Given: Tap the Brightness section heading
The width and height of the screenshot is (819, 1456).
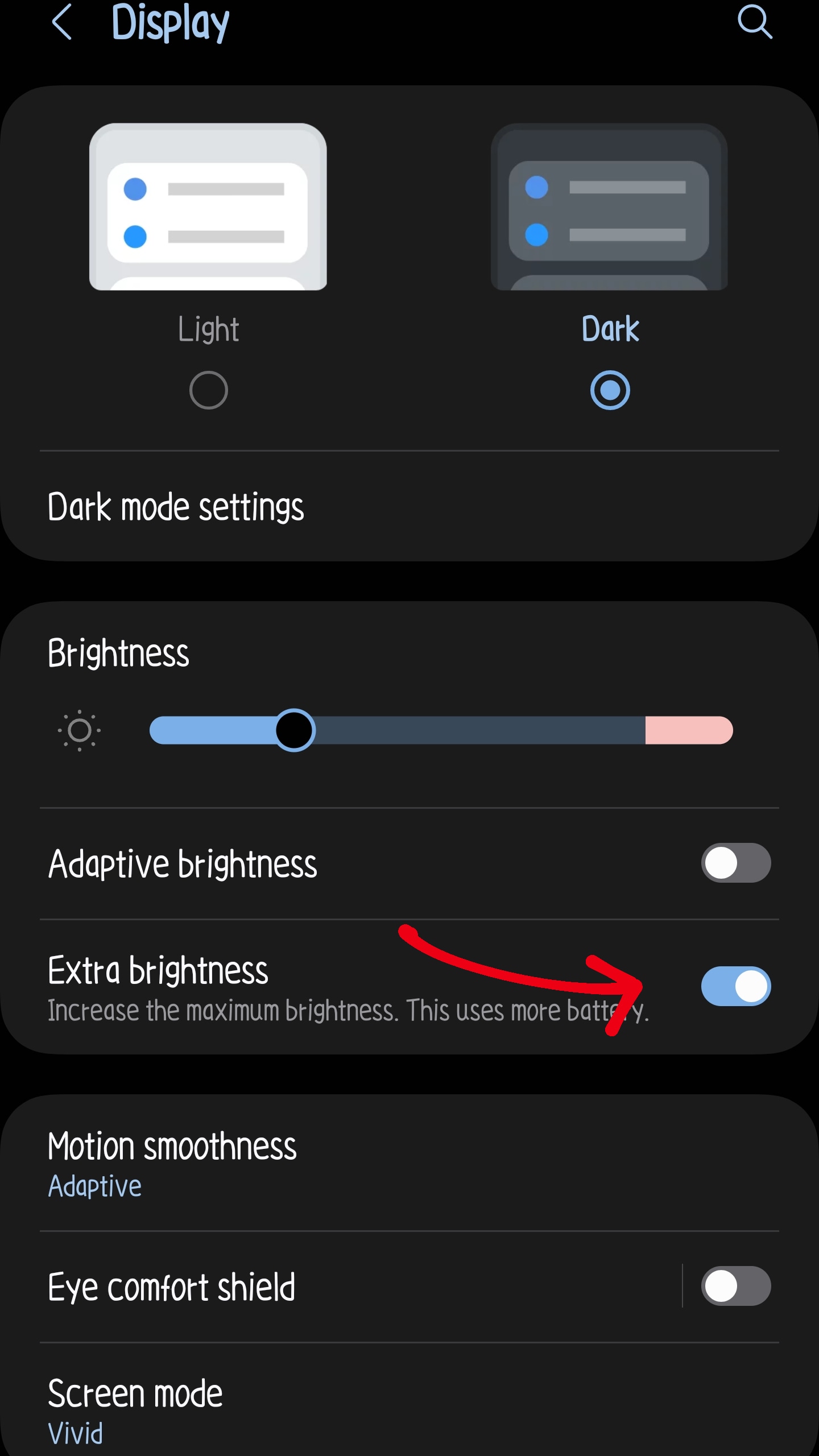Looking at the screenshot, I should tap(118, 653).
